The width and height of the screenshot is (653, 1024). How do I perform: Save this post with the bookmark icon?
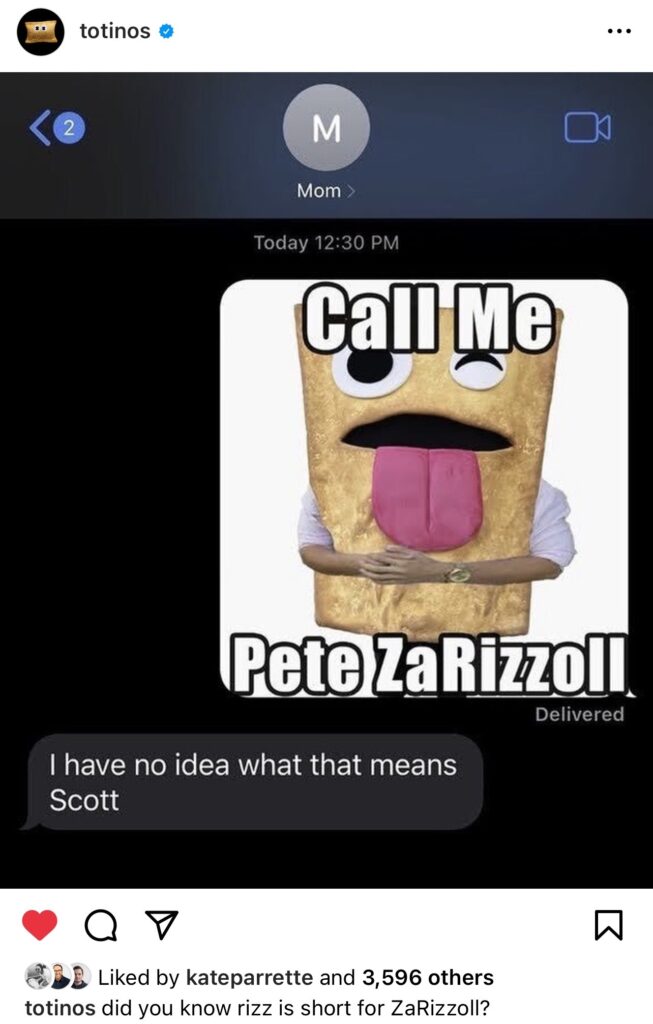608,926
